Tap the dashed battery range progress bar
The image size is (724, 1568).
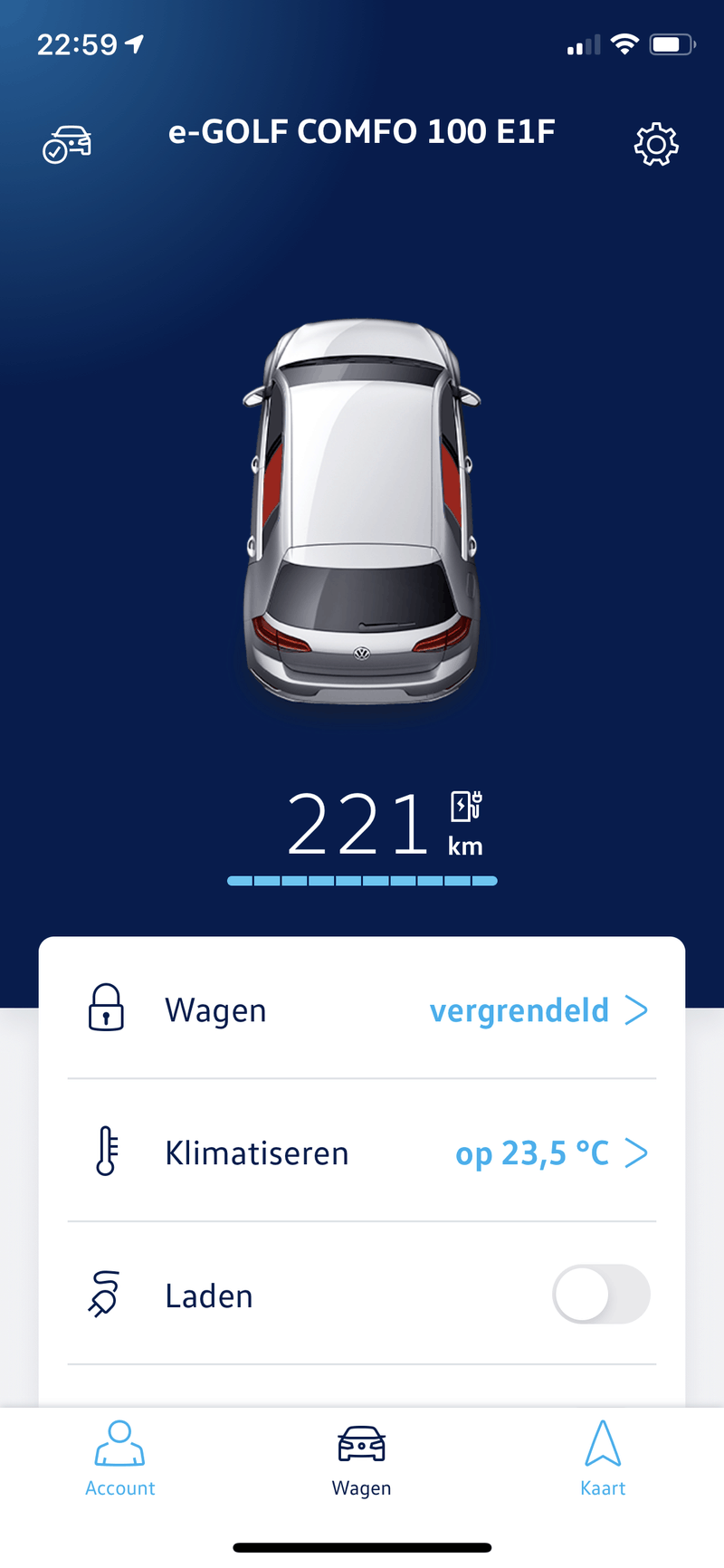pos(361,880)
